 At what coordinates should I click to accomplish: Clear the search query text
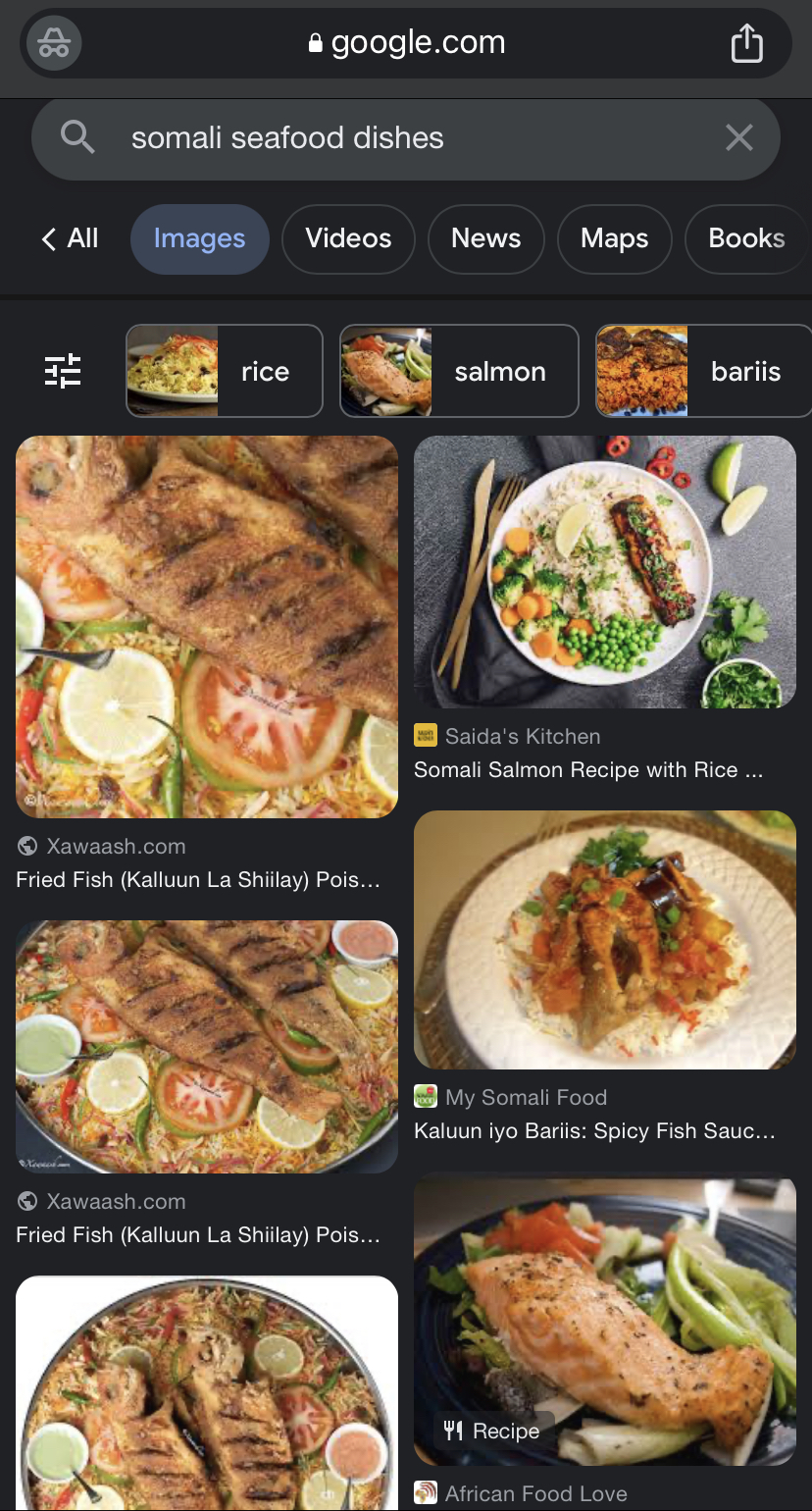pyautogui.click(x=738, y=137)
